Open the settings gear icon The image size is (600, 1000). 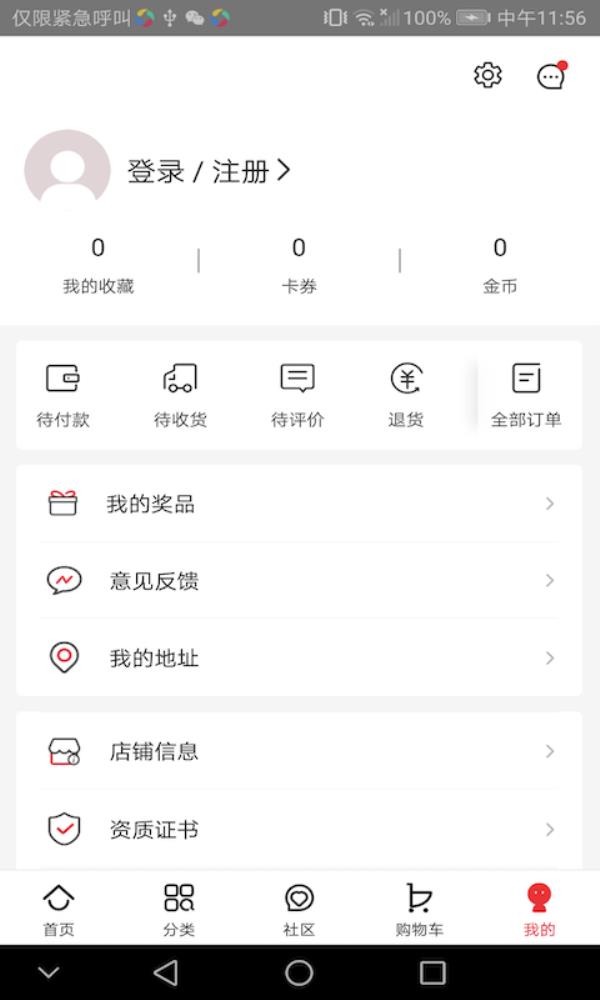click(x=488, y=75)
